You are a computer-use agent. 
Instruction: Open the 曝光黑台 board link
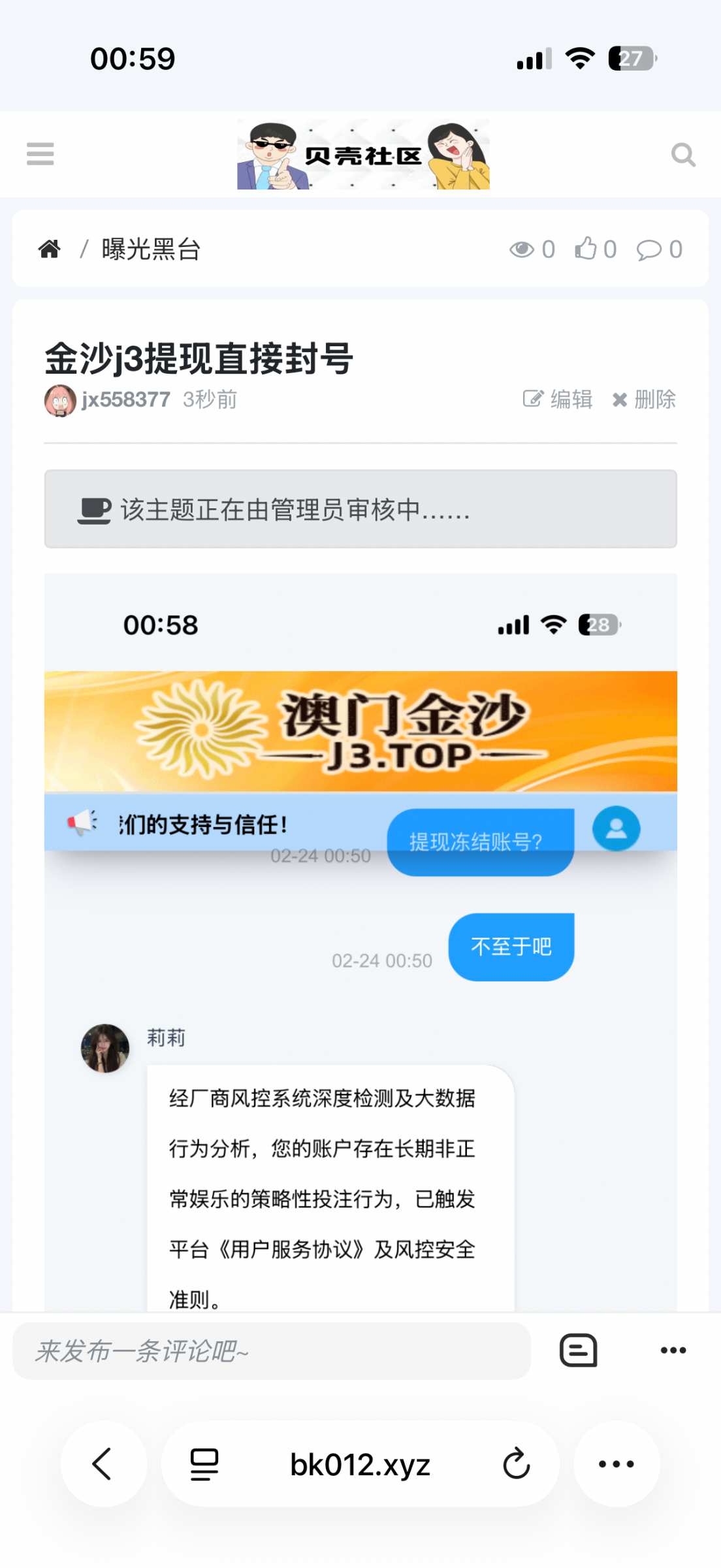click(151, 249)
